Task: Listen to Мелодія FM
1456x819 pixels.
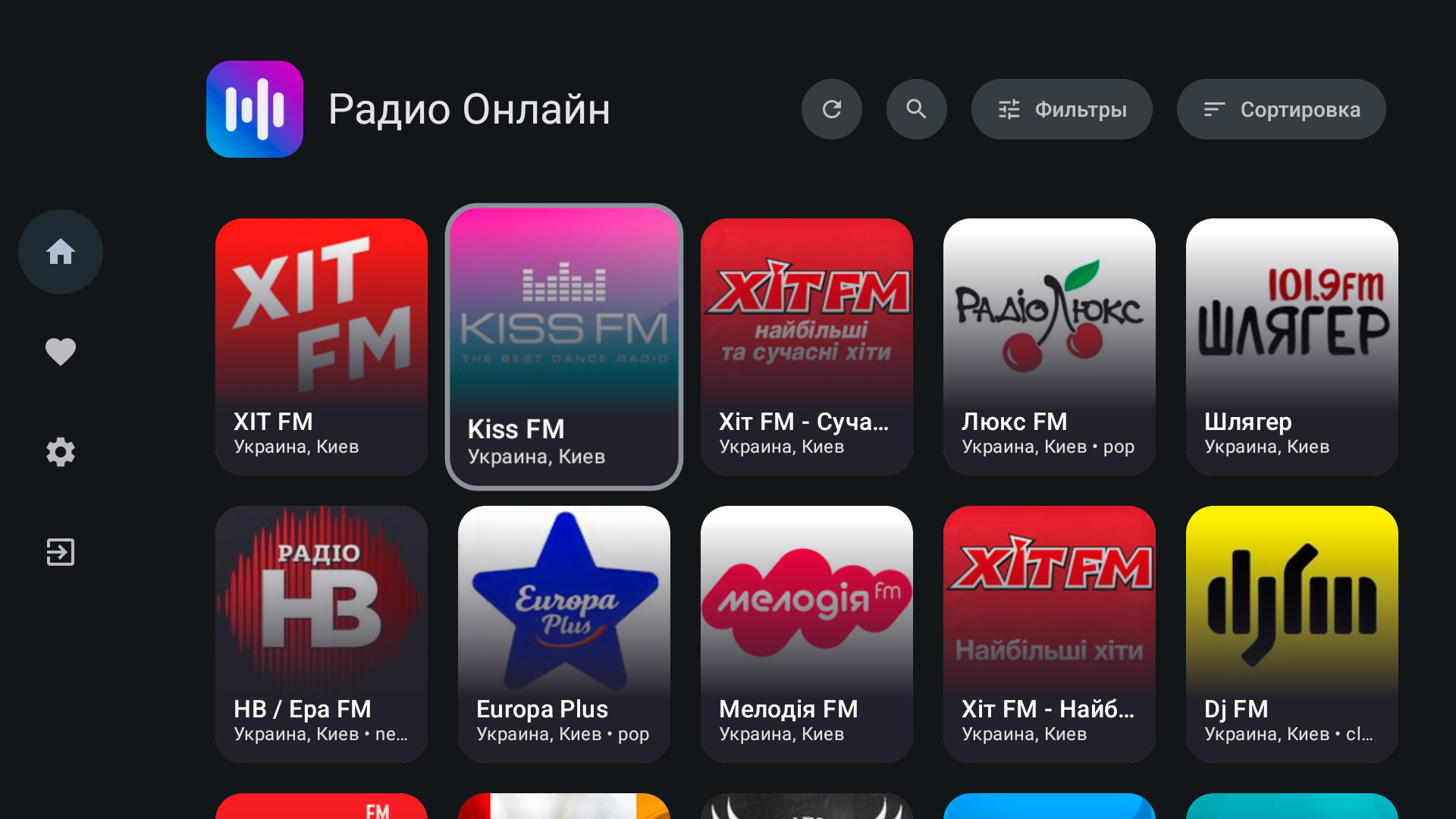Action: (807, 634)
